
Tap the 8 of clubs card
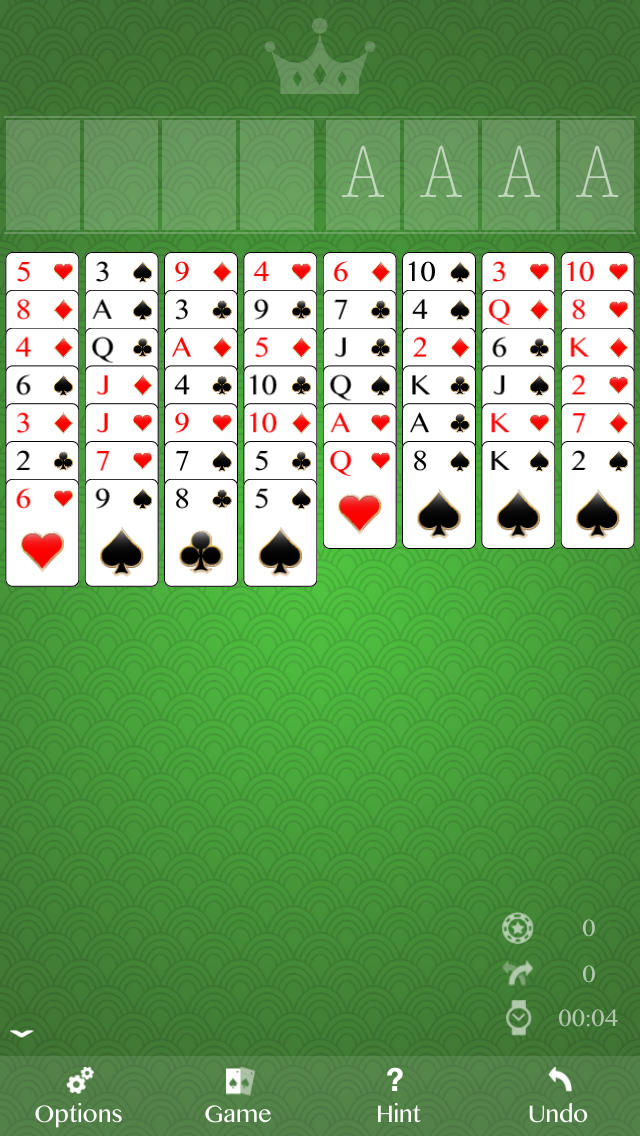pyautogui.click(x=201, y=532)
